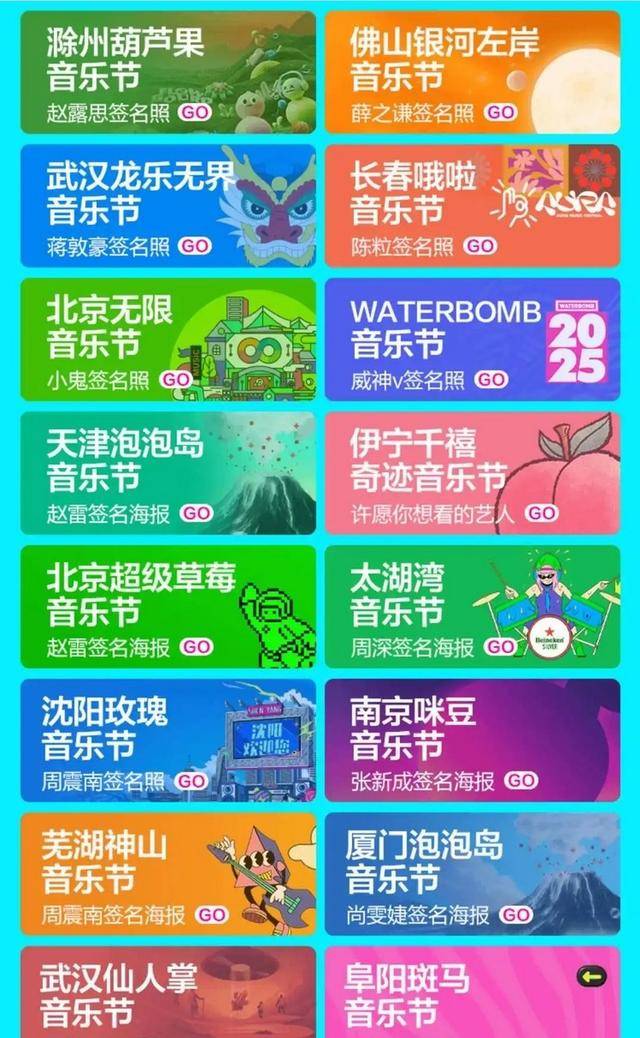Tap GO on 伊宁千禧奇迹音乐节 card
This screenshot has height=1038, width=640.
[541, 513]
